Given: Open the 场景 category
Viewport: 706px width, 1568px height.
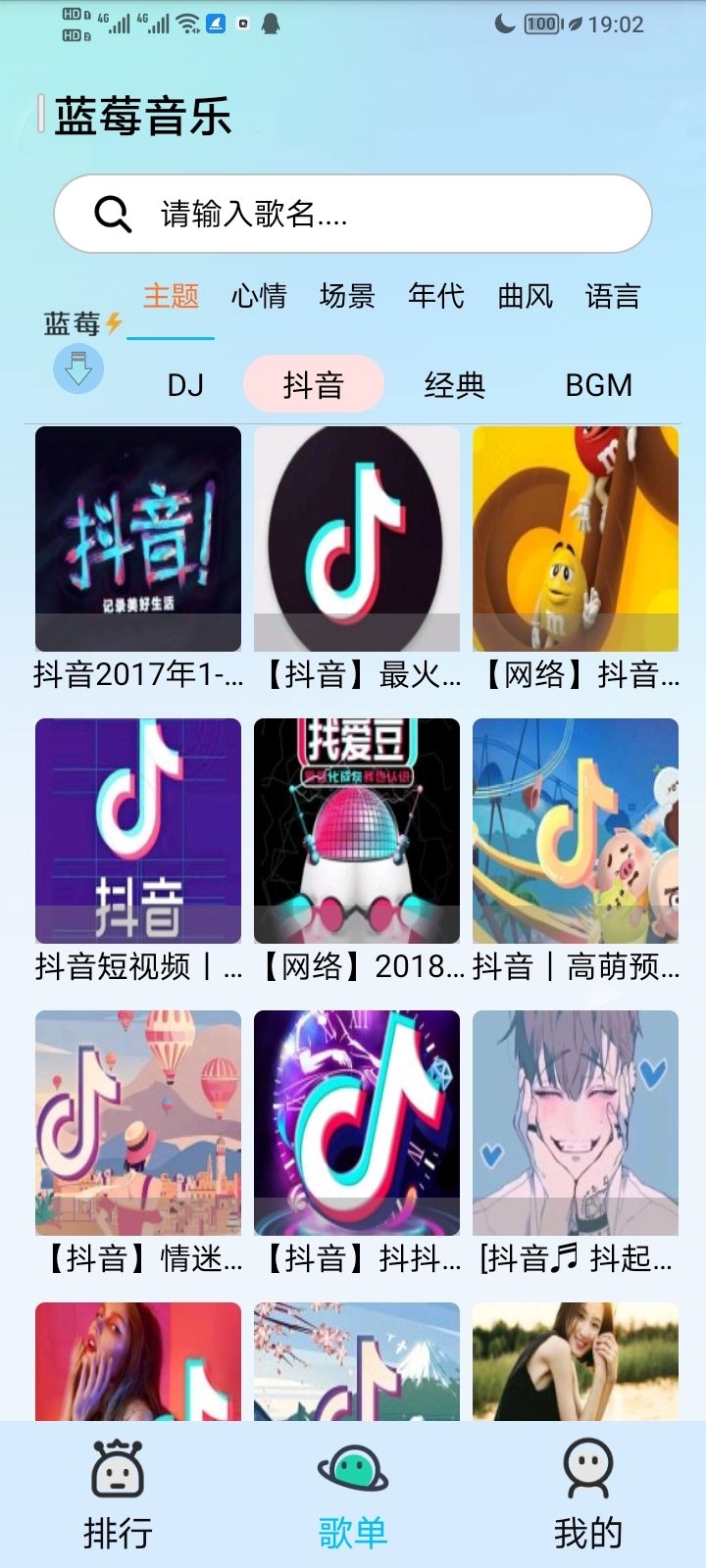Looking at the screenshot, I should click(346, 296).
